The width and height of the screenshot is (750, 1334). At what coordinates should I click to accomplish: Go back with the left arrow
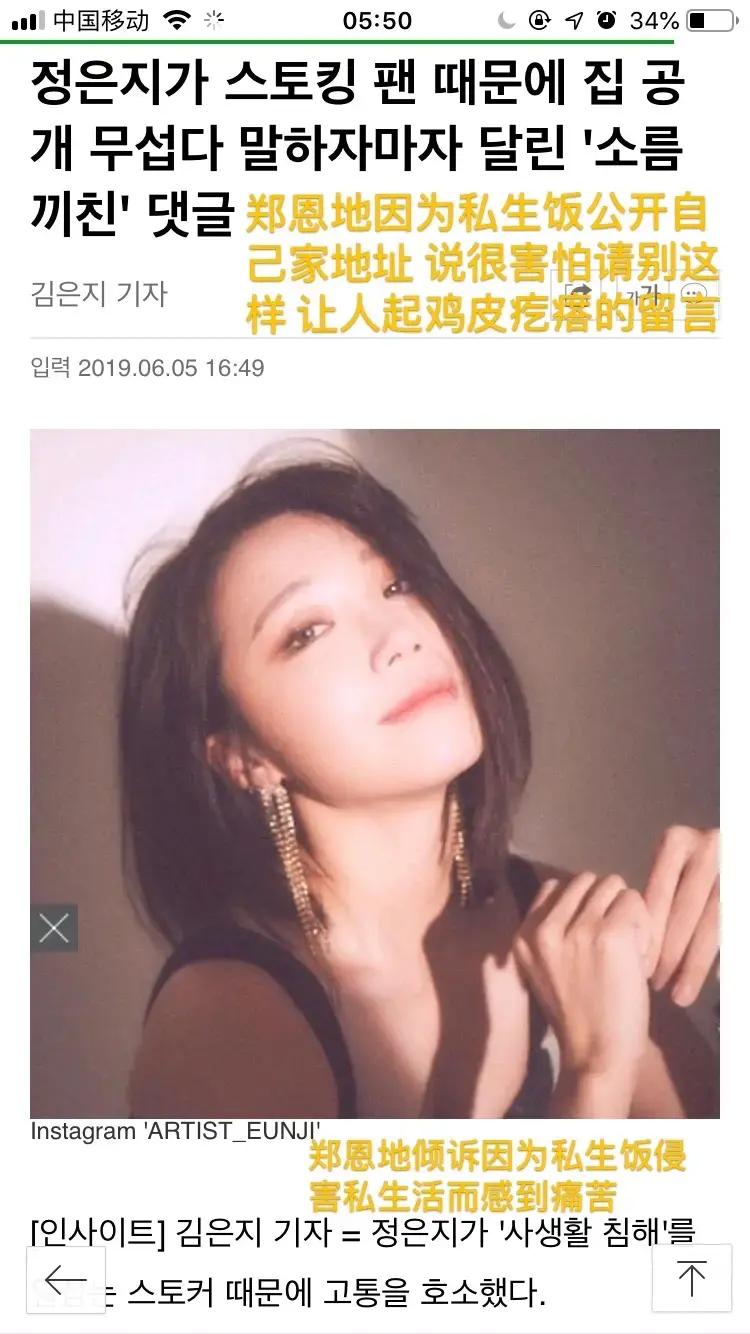click(65, 1279)
